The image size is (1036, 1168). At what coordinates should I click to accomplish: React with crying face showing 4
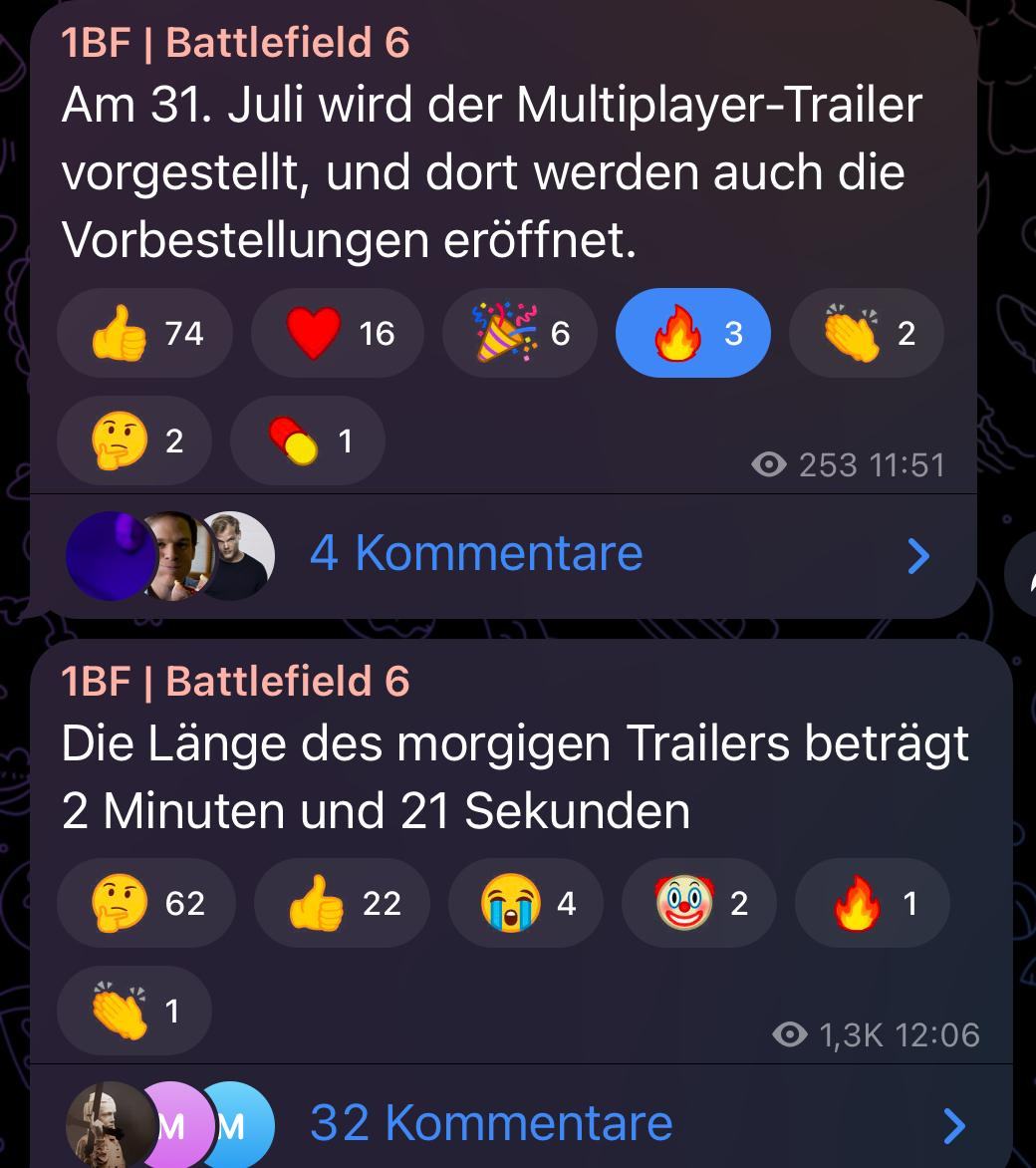(526, 903)
